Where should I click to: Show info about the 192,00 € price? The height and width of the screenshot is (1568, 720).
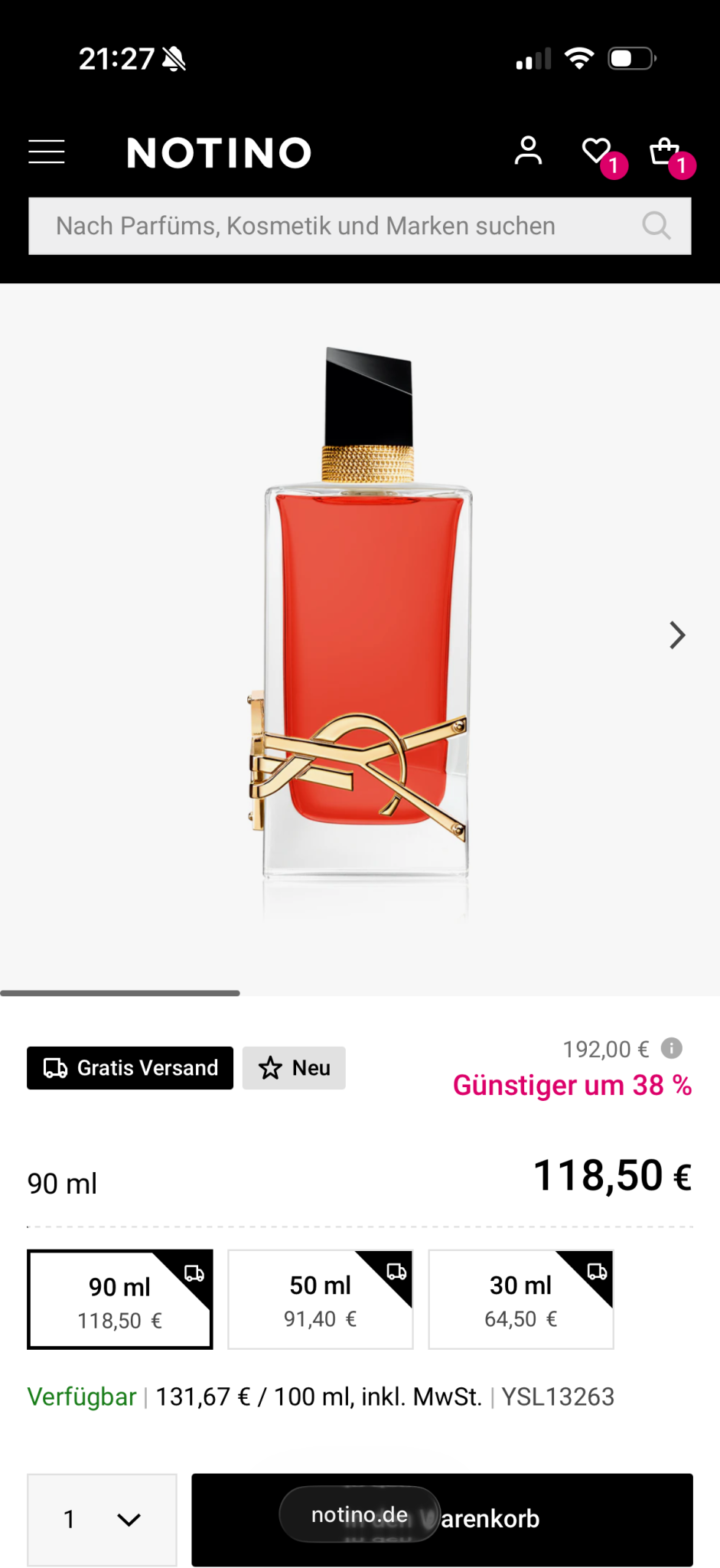pos(671,1048)
